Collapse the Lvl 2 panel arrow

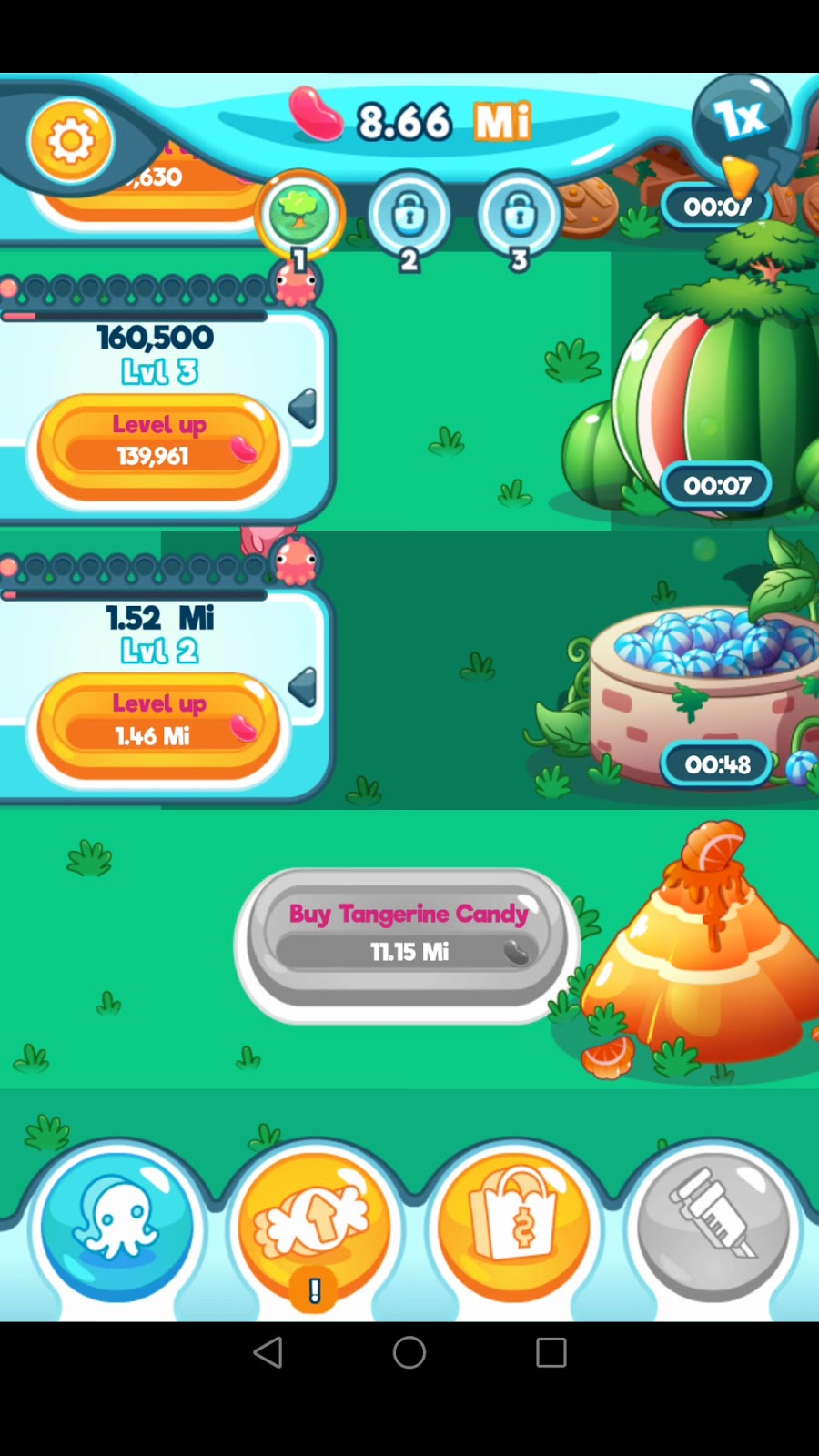pos(303,687)
